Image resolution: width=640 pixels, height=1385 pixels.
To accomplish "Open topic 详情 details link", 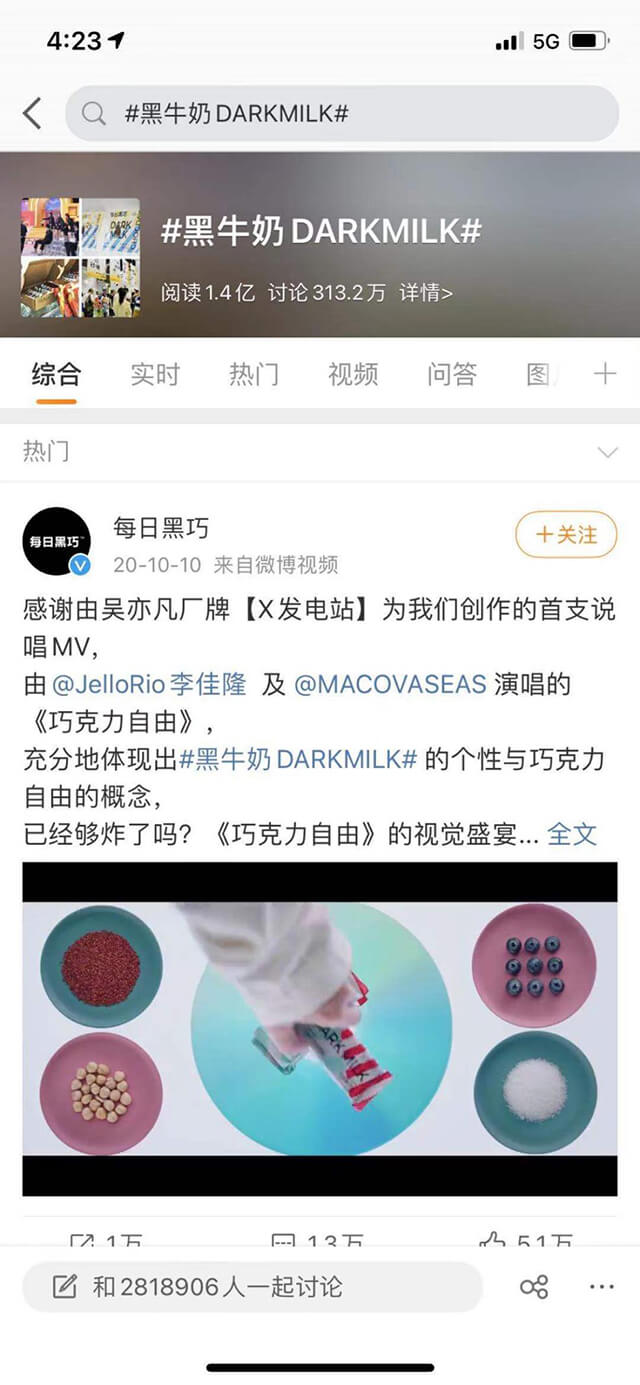I will (426, 293).
